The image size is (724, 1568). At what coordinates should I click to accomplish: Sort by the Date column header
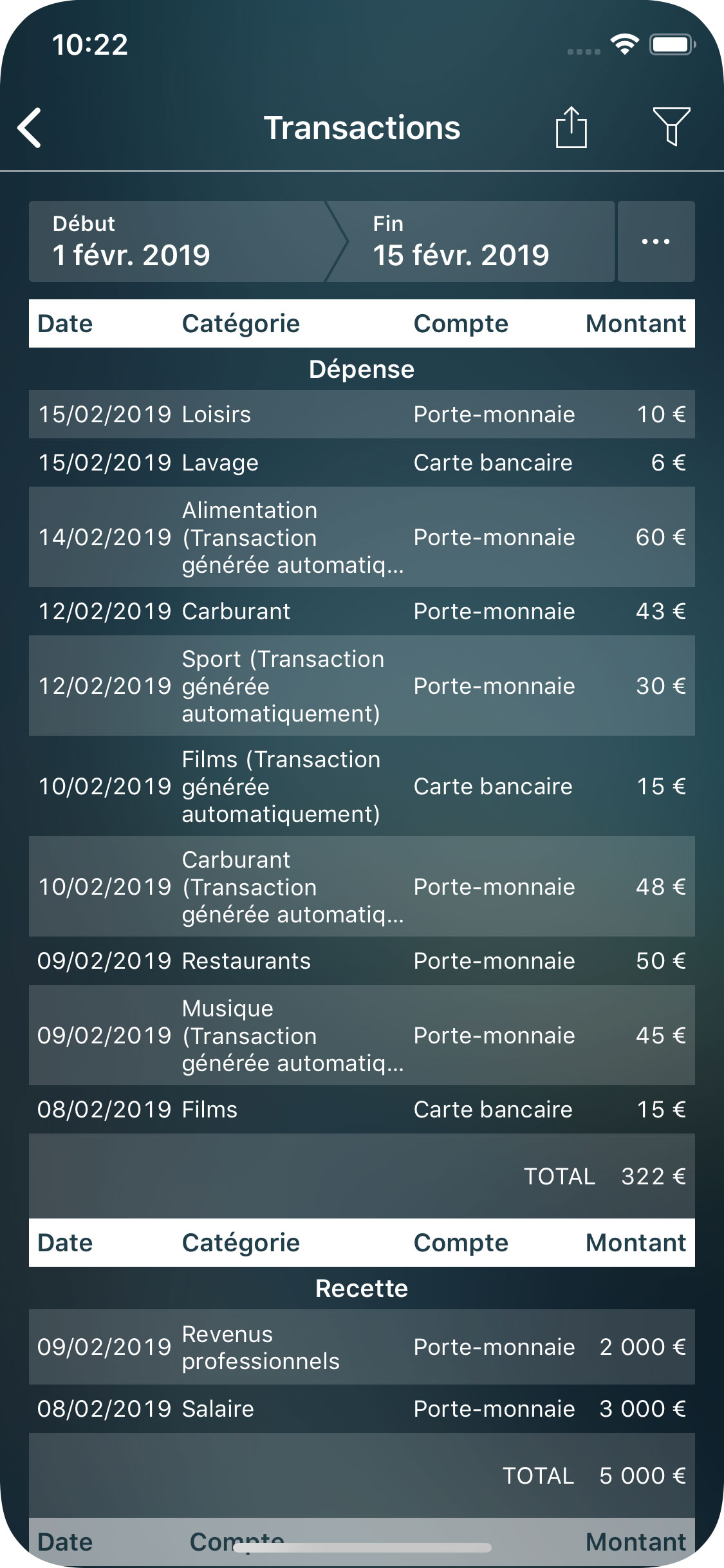tap(64, 323)
